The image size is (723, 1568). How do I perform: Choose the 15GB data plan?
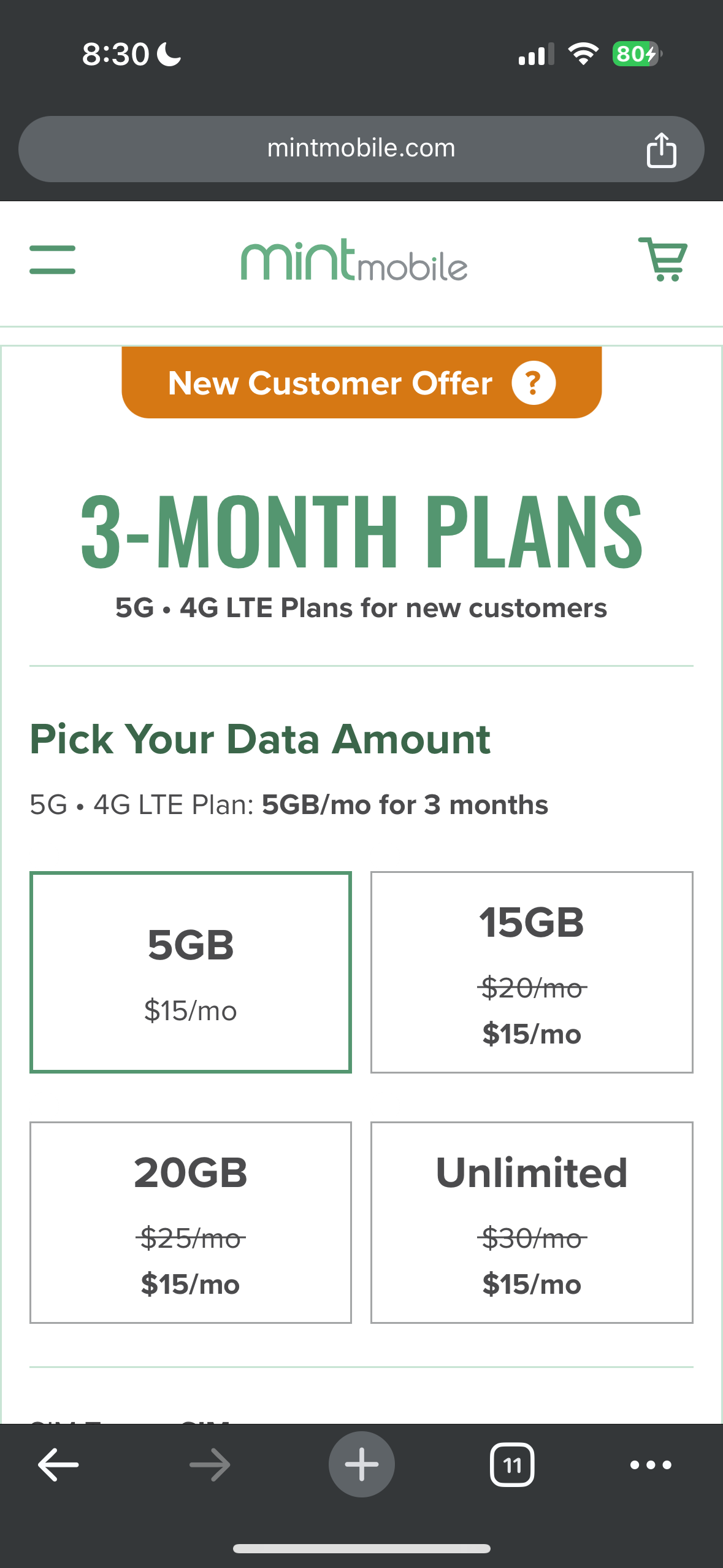click(532, 972)
